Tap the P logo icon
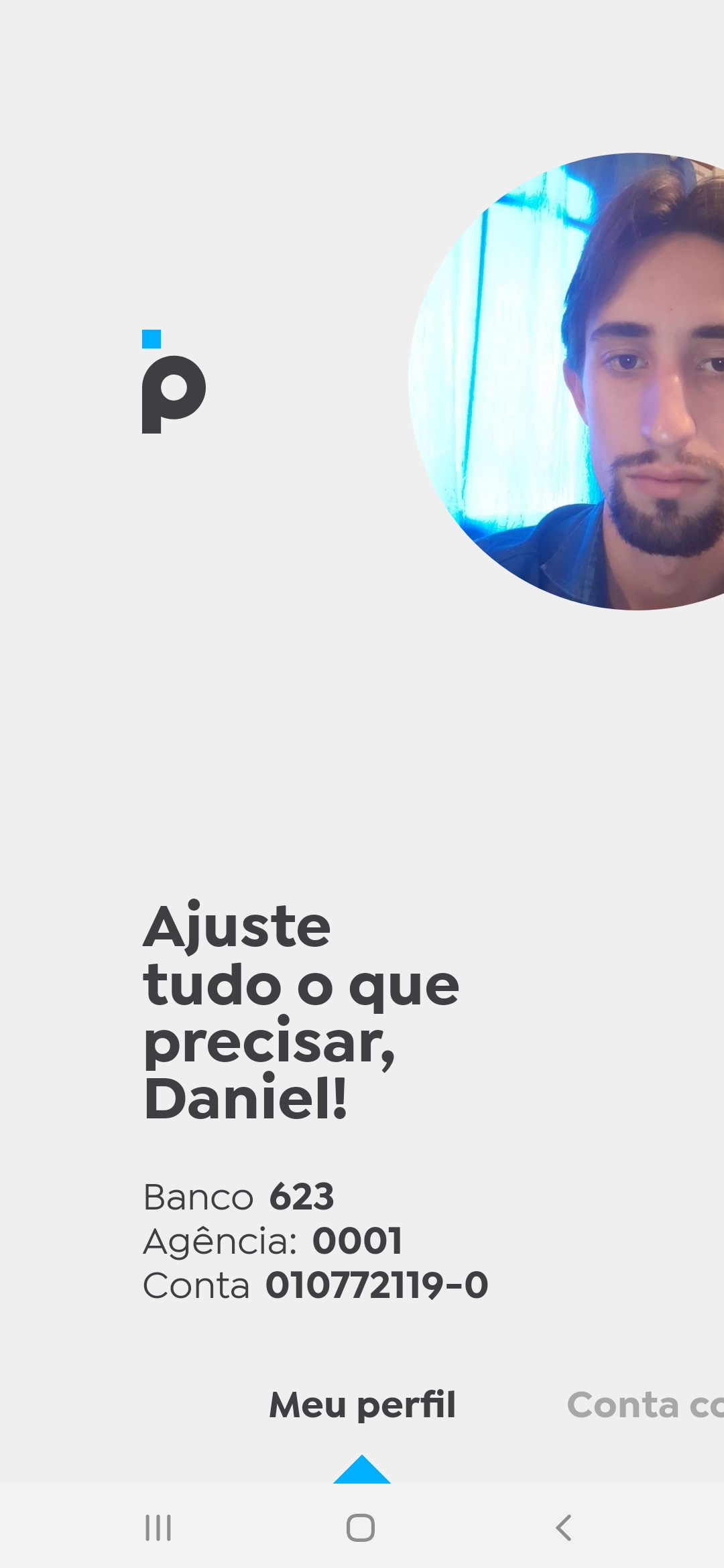Viewport: 724px width, 1568px height. pyautogui.click(x=173, y=383)
